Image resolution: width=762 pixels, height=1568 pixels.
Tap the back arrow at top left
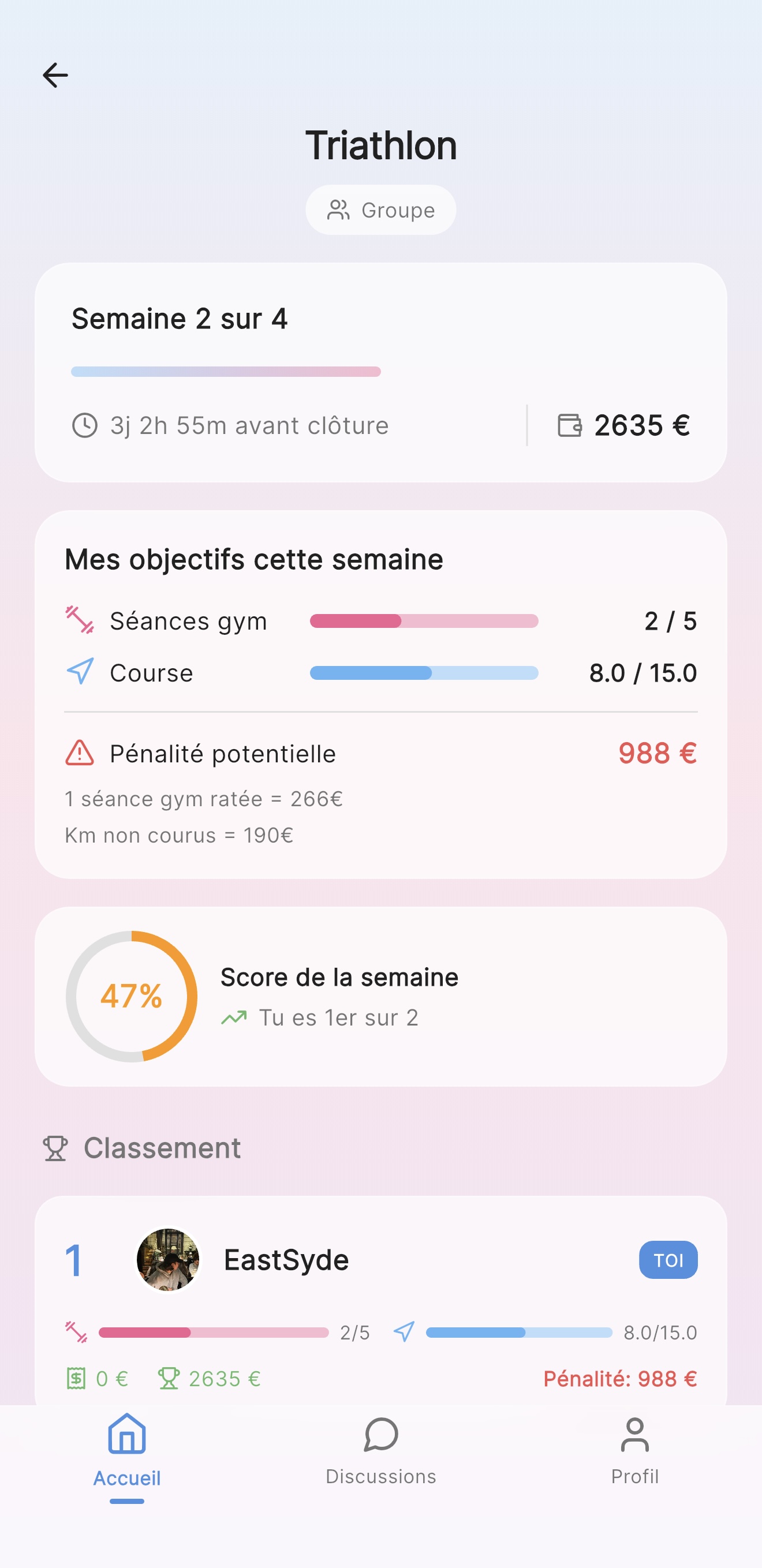[55, 75]
